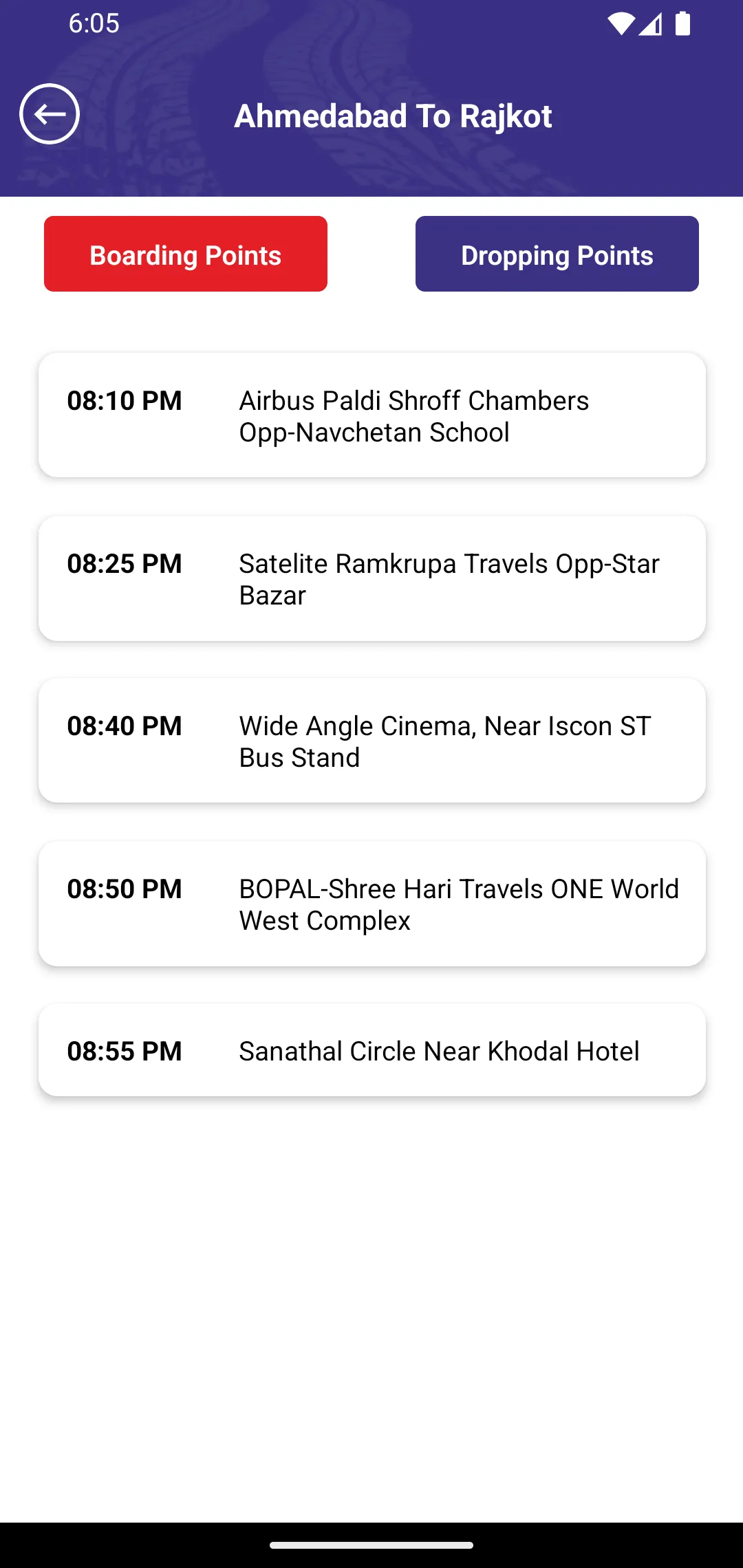Tap the 08:25 PM departure time label
Viewport: 743px width, 1568px height.
click(125, 564)
